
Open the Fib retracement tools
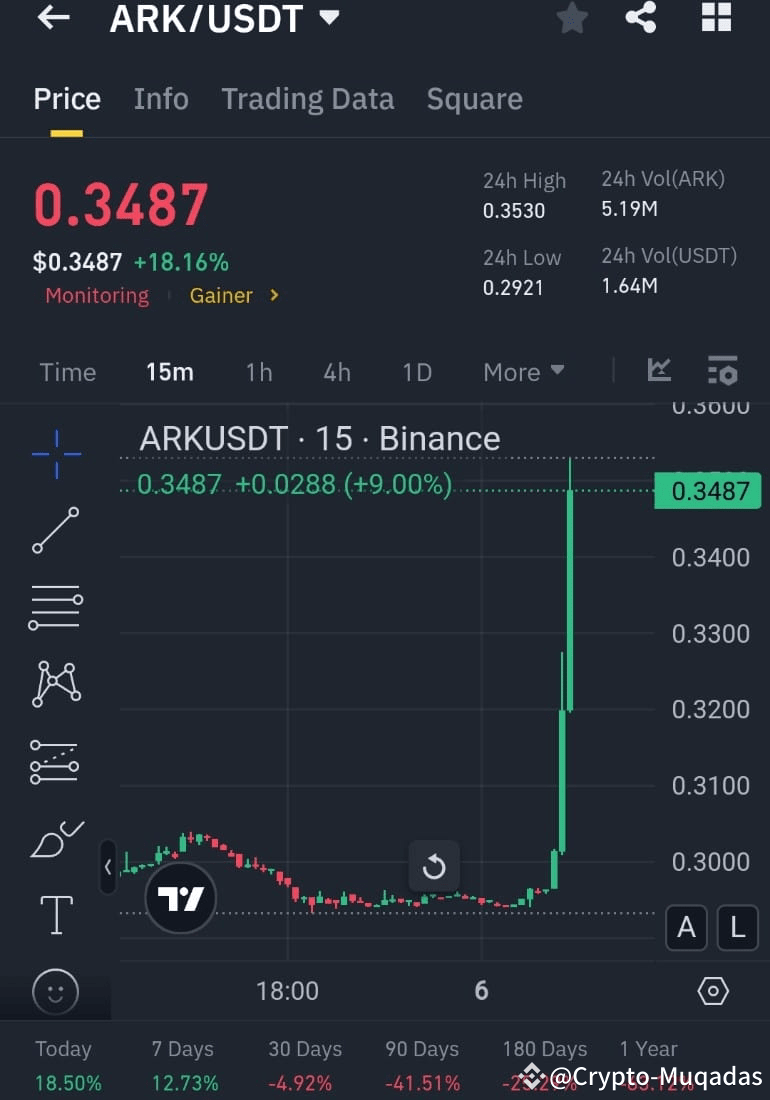[x=55, y=607]
